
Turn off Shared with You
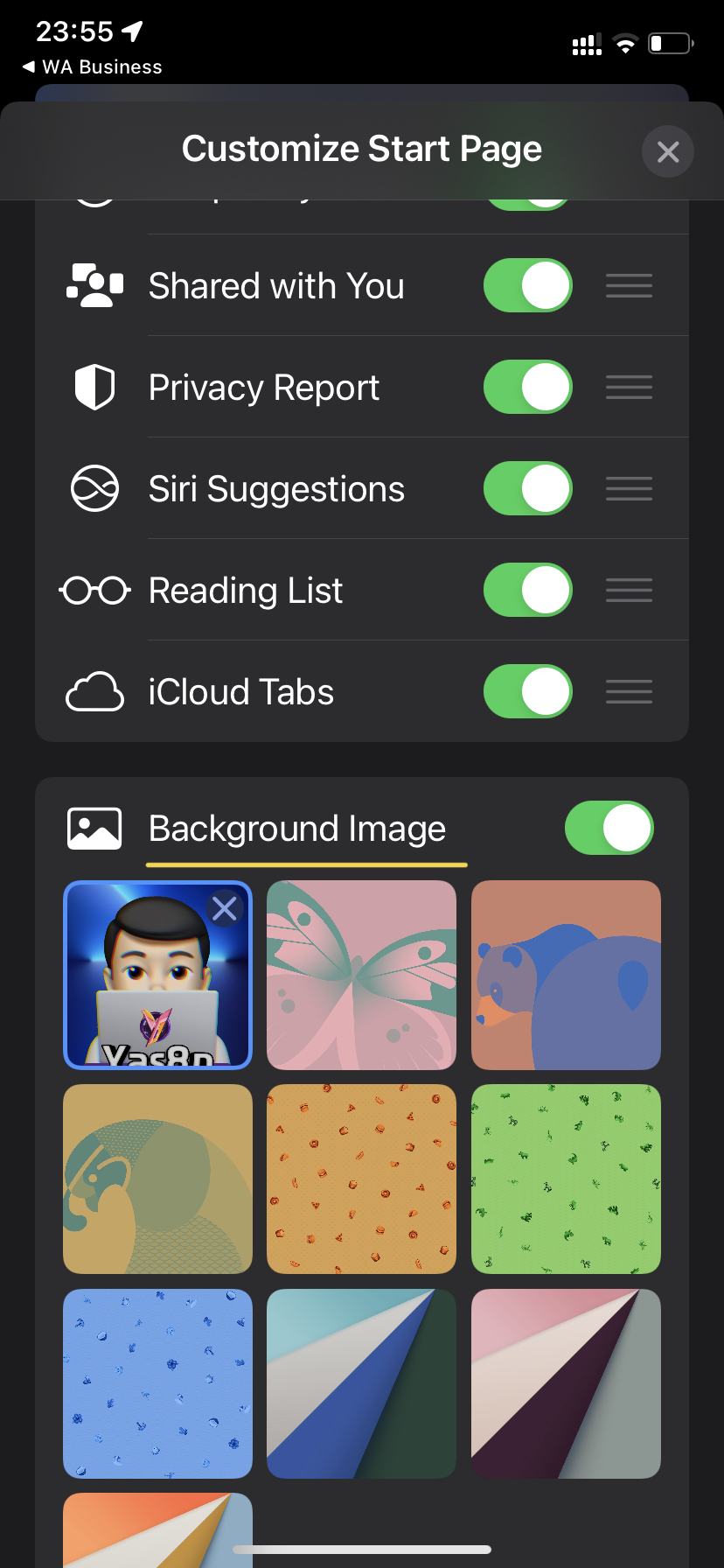(x=528, y=285)
